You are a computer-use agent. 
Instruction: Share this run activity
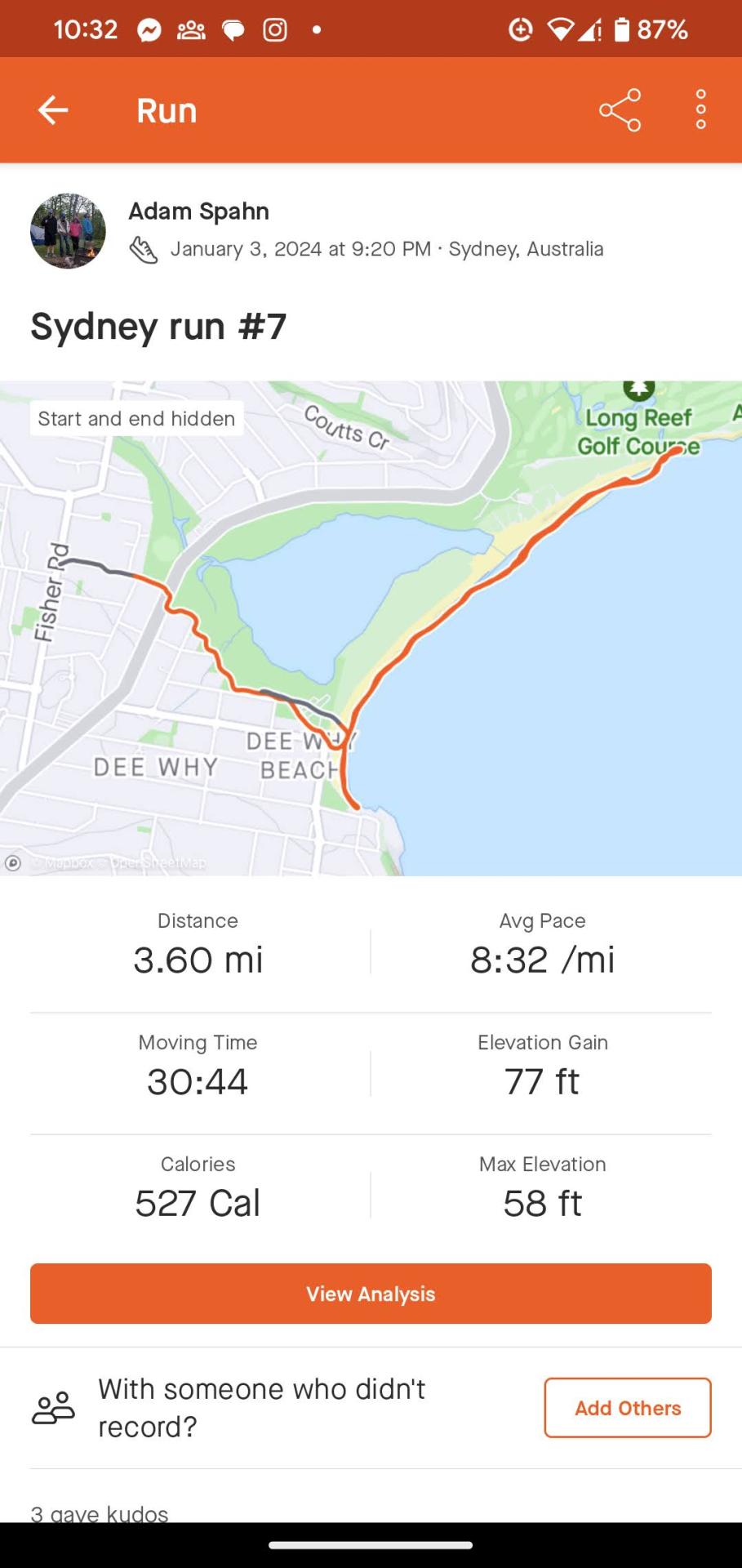pyautogui.click(x=620, y=110)
